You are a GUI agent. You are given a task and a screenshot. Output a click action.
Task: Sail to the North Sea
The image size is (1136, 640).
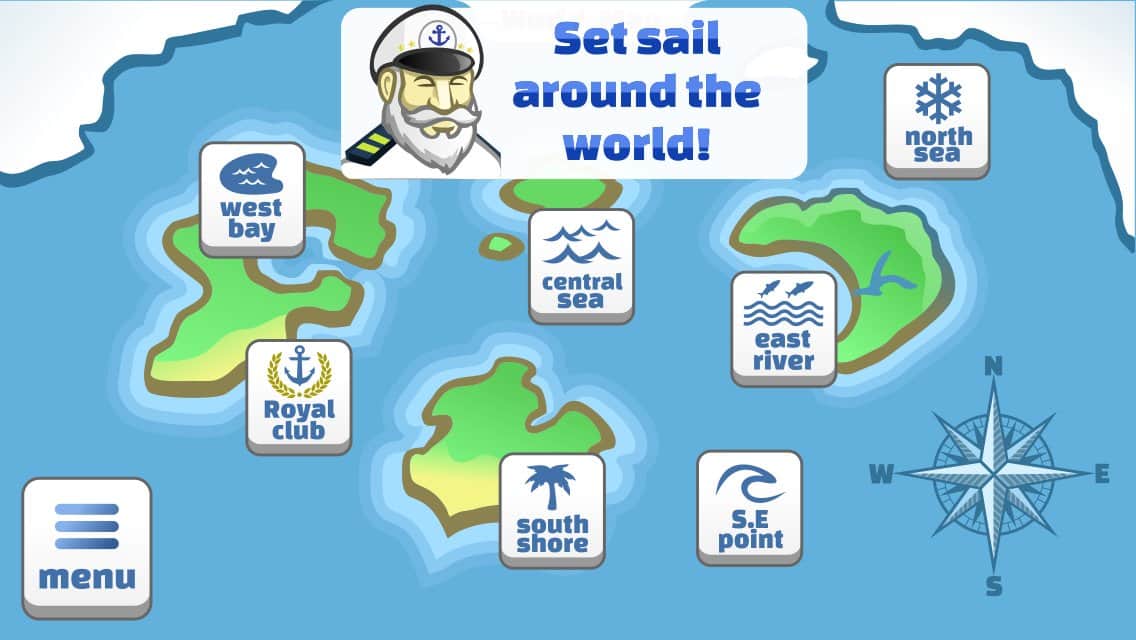tap(937, 120)
